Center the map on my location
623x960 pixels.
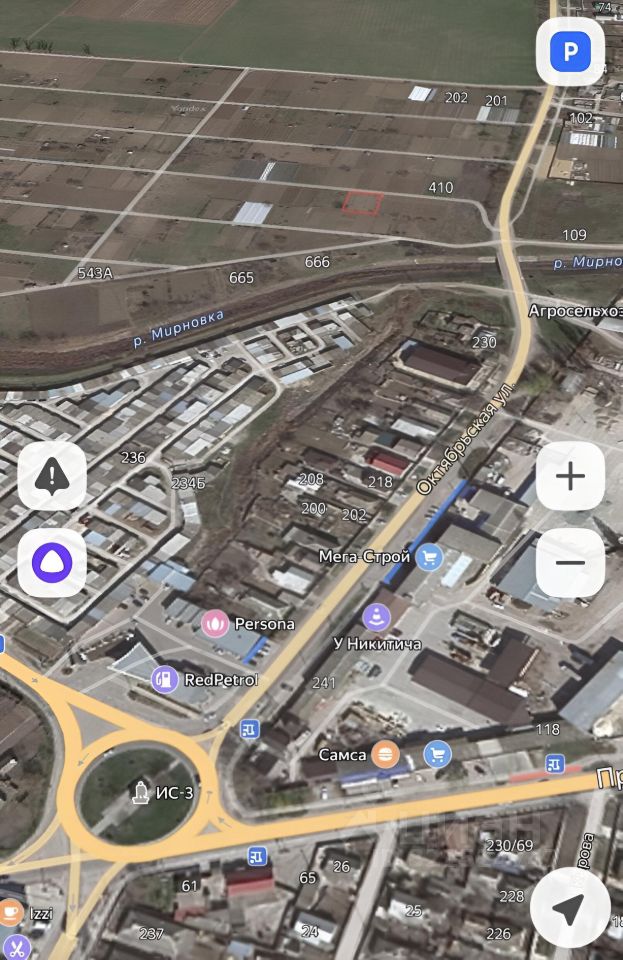pos(570,907)
